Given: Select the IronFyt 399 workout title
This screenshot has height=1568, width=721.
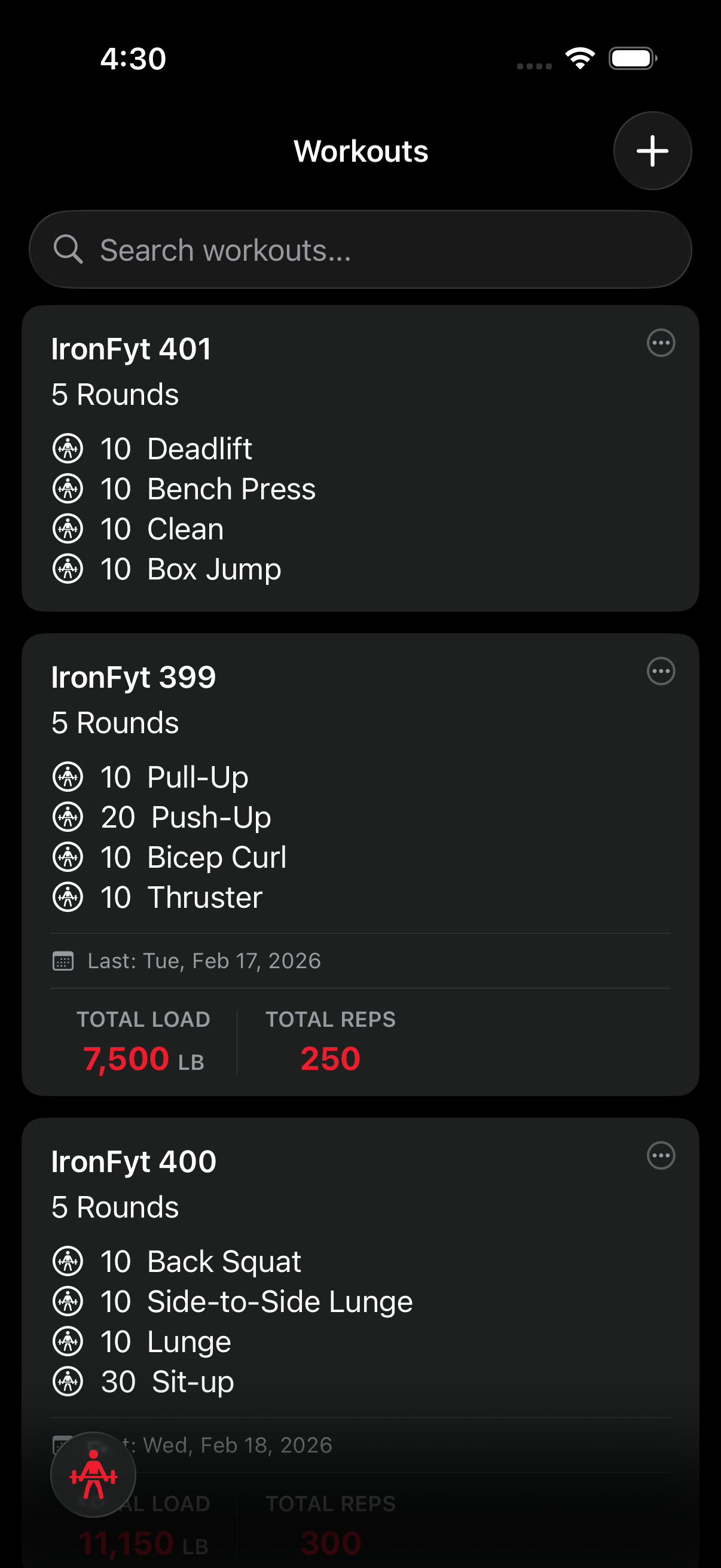Looking at the screenshot, I should [133, 677].
